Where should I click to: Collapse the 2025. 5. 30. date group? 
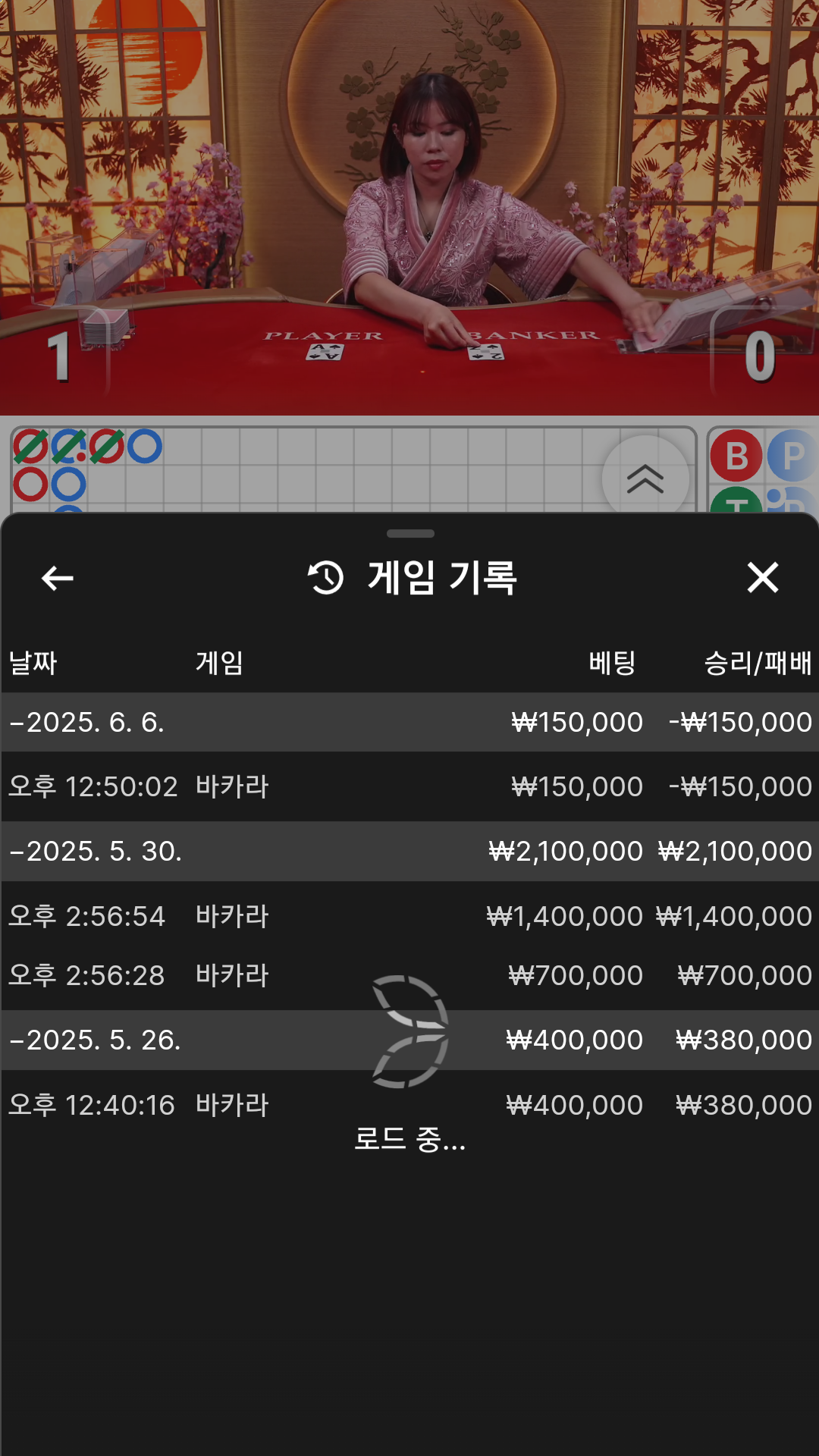(x=409, y=851)
